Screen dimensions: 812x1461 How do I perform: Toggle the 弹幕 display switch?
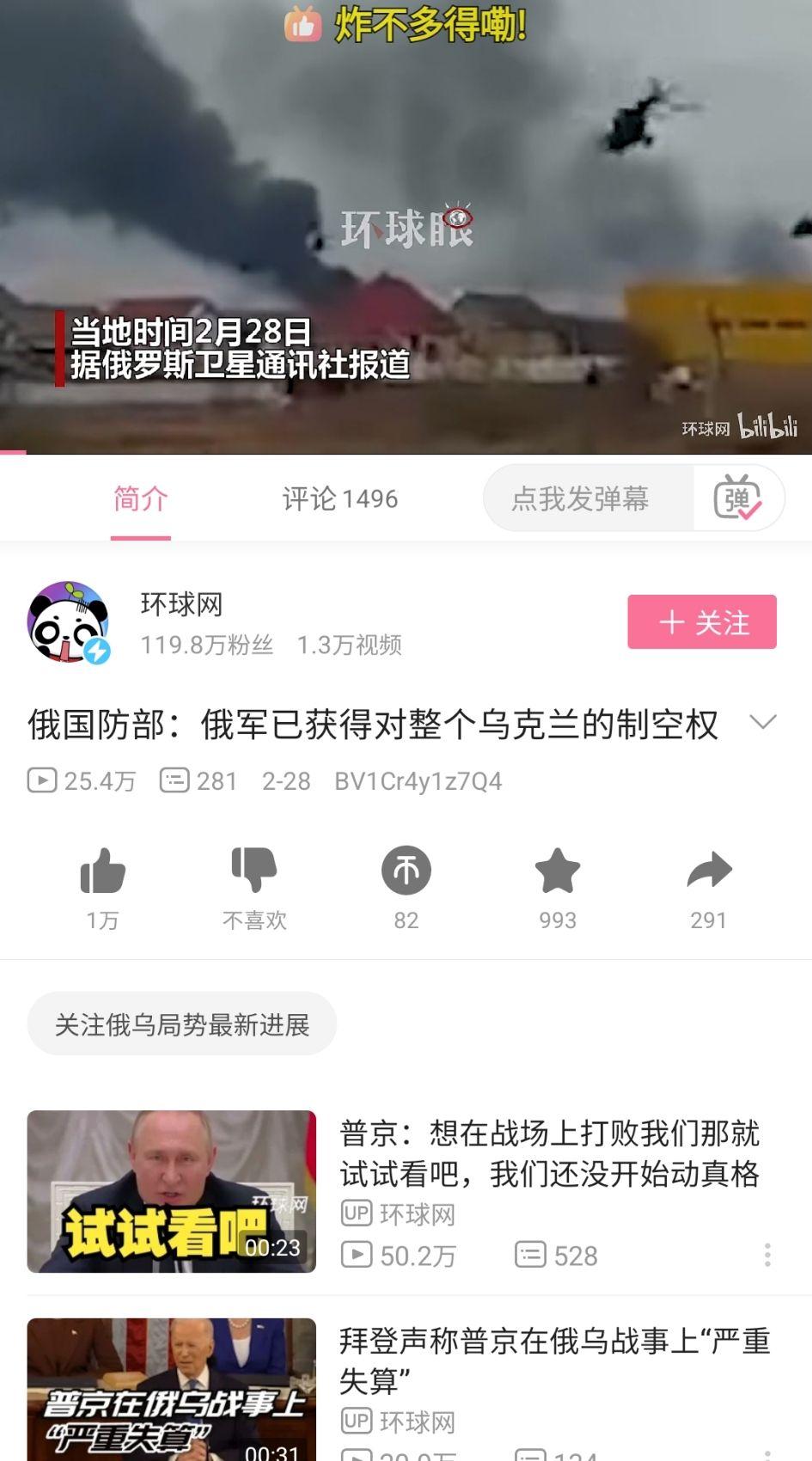737,498
